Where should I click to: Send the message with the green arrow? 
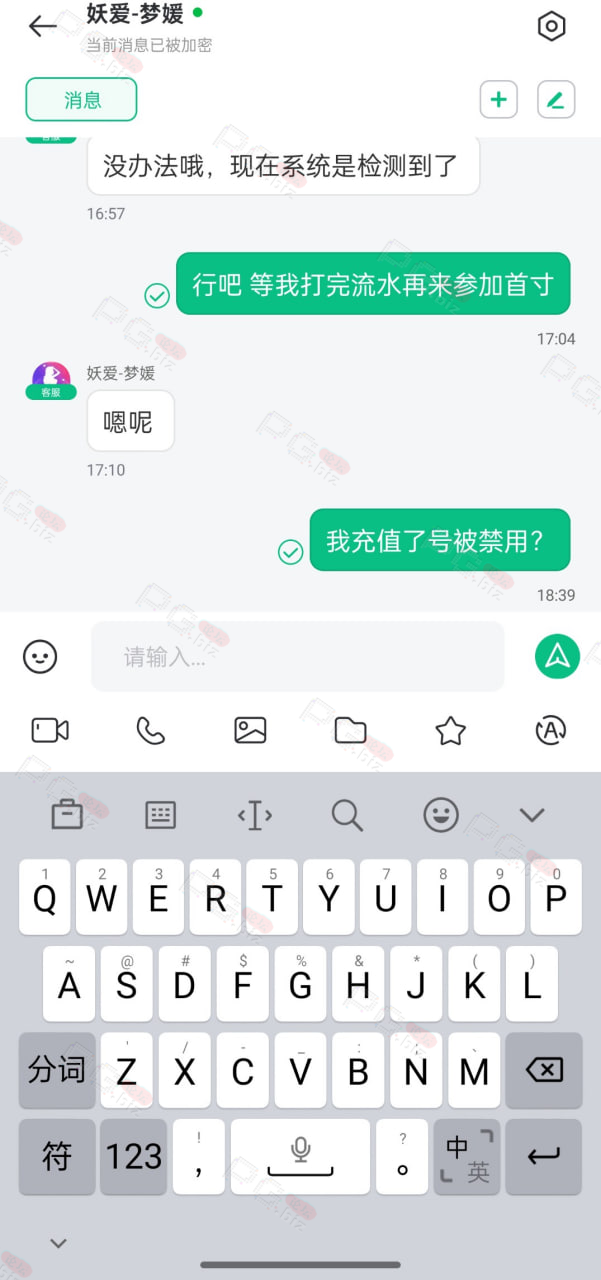tap(557, 656)
